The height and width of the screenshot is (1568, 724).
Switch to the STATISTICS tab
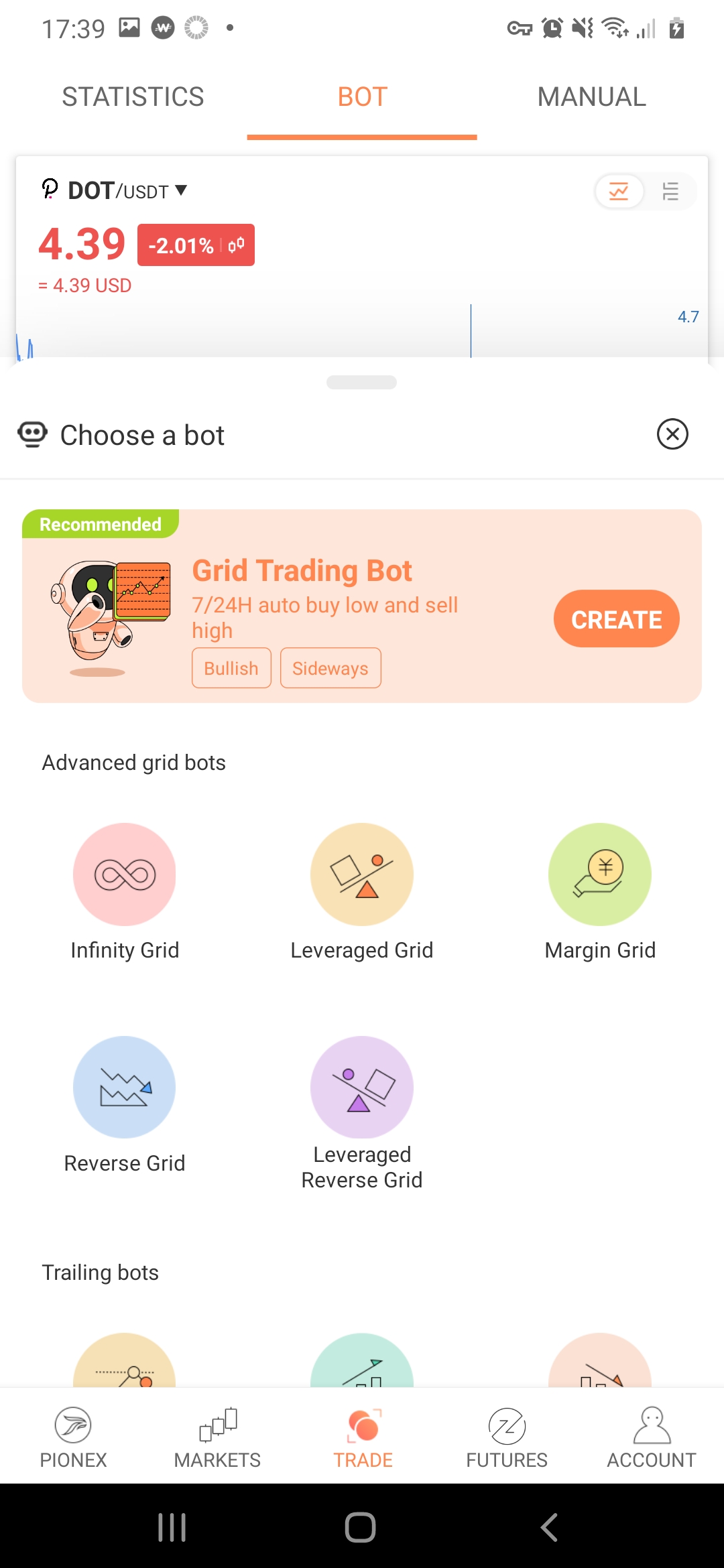pyautogui.click(x=133, y=97)
